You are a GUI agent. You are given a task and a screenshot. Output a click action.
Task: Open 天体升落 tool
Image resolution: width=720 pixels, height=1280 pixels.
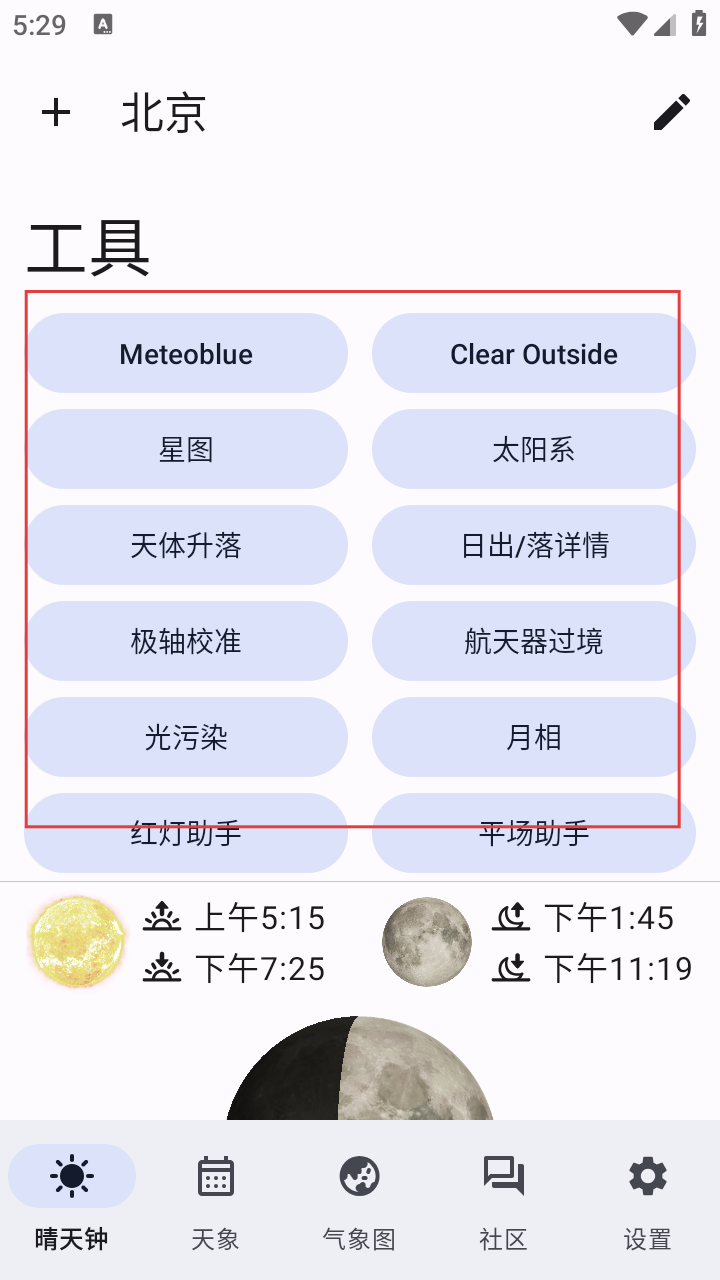point(186,546)
